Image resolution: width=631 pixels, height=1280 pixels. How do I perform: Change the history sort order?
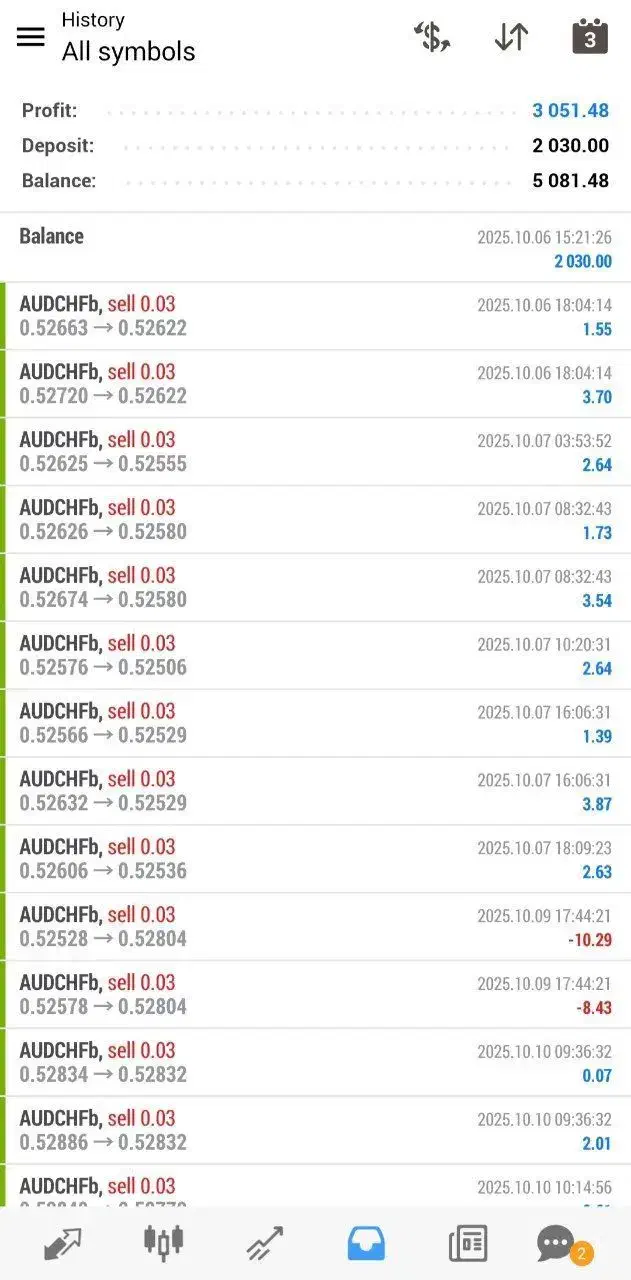[x=511, y=37]
